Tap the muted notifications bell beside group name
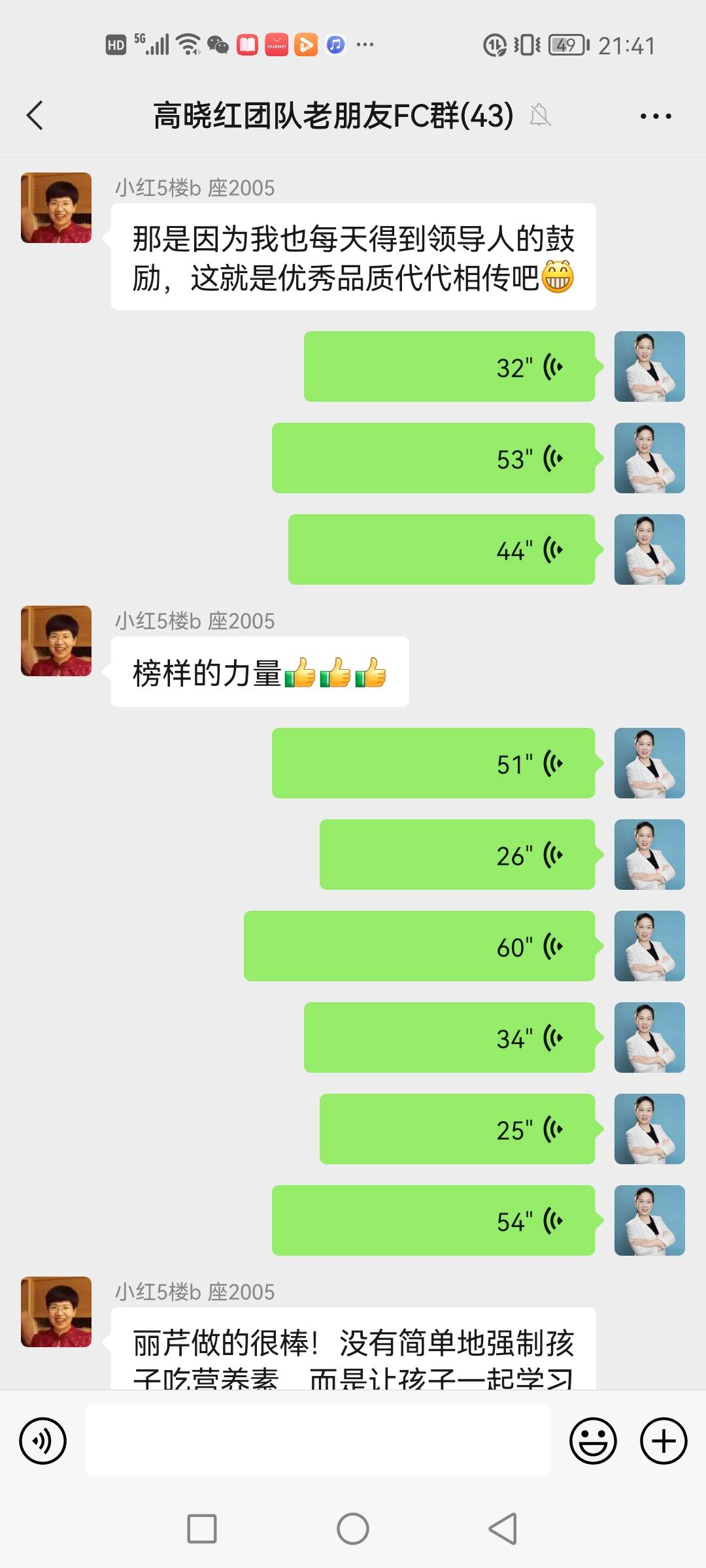Image resolution: width=706 pixels, height=1568 pixels. (x=541, y=116)
